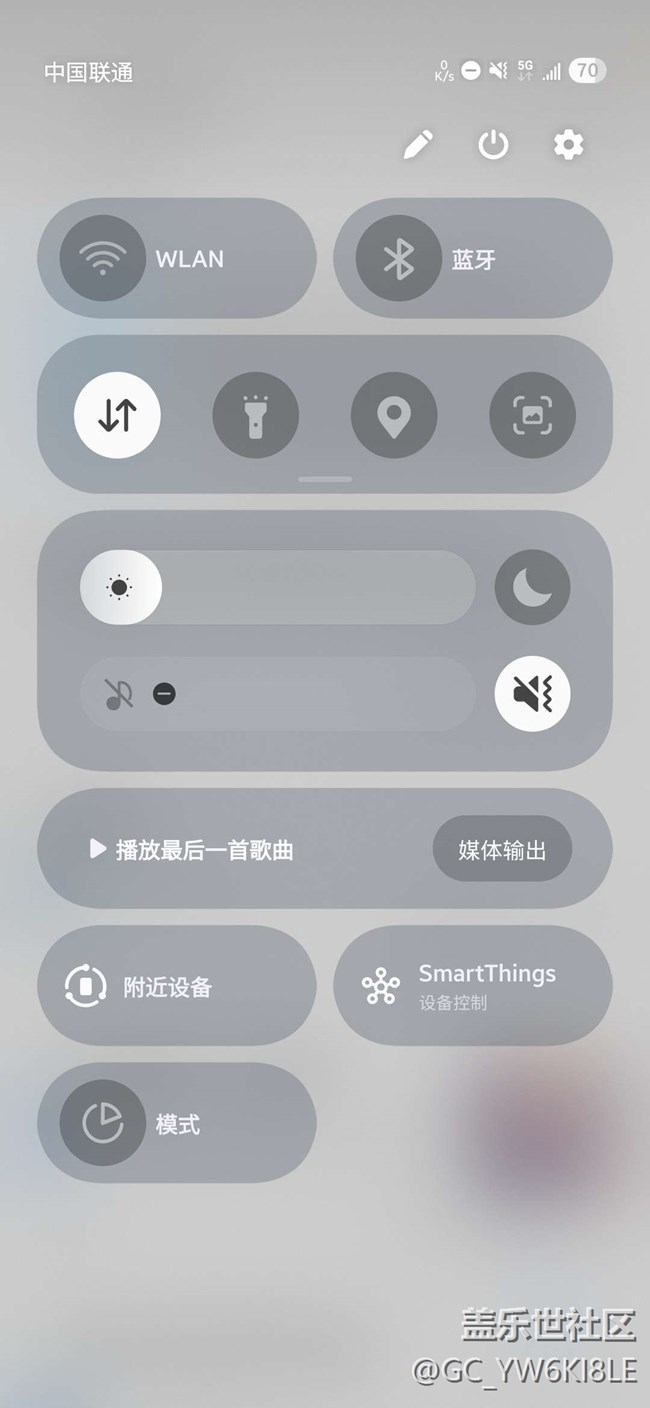Viewport: 650px width, 1408px height.
Task: Enable location services tile
Action: click(394, 415)
